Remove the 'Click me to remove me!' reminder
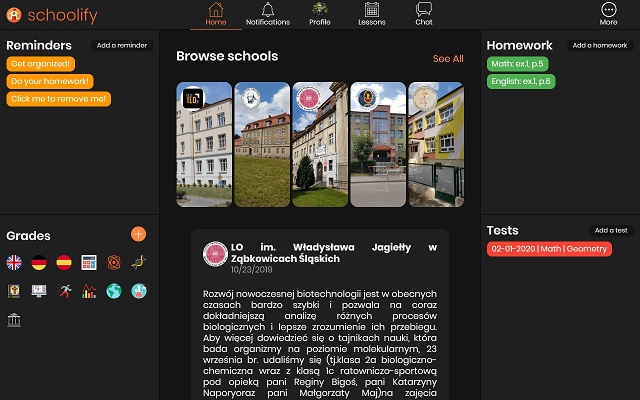 pos(58,99)
